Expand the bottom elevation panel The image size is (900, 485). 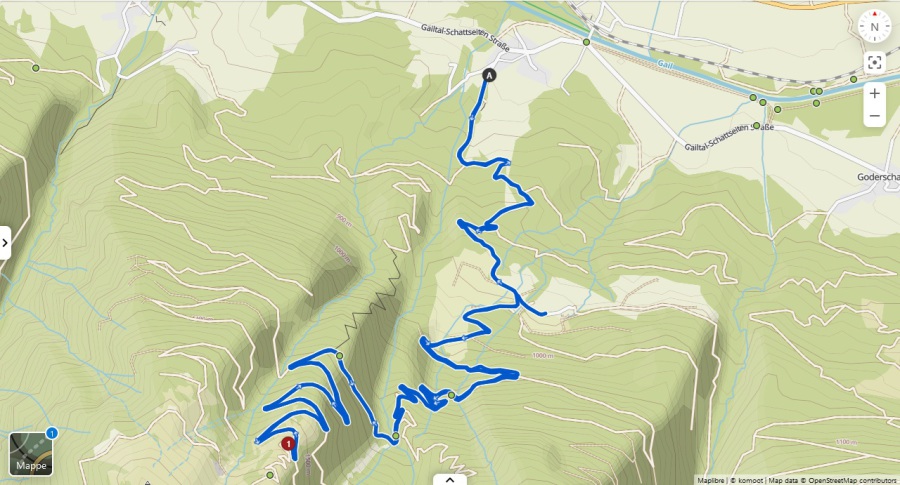click(449, 479)
